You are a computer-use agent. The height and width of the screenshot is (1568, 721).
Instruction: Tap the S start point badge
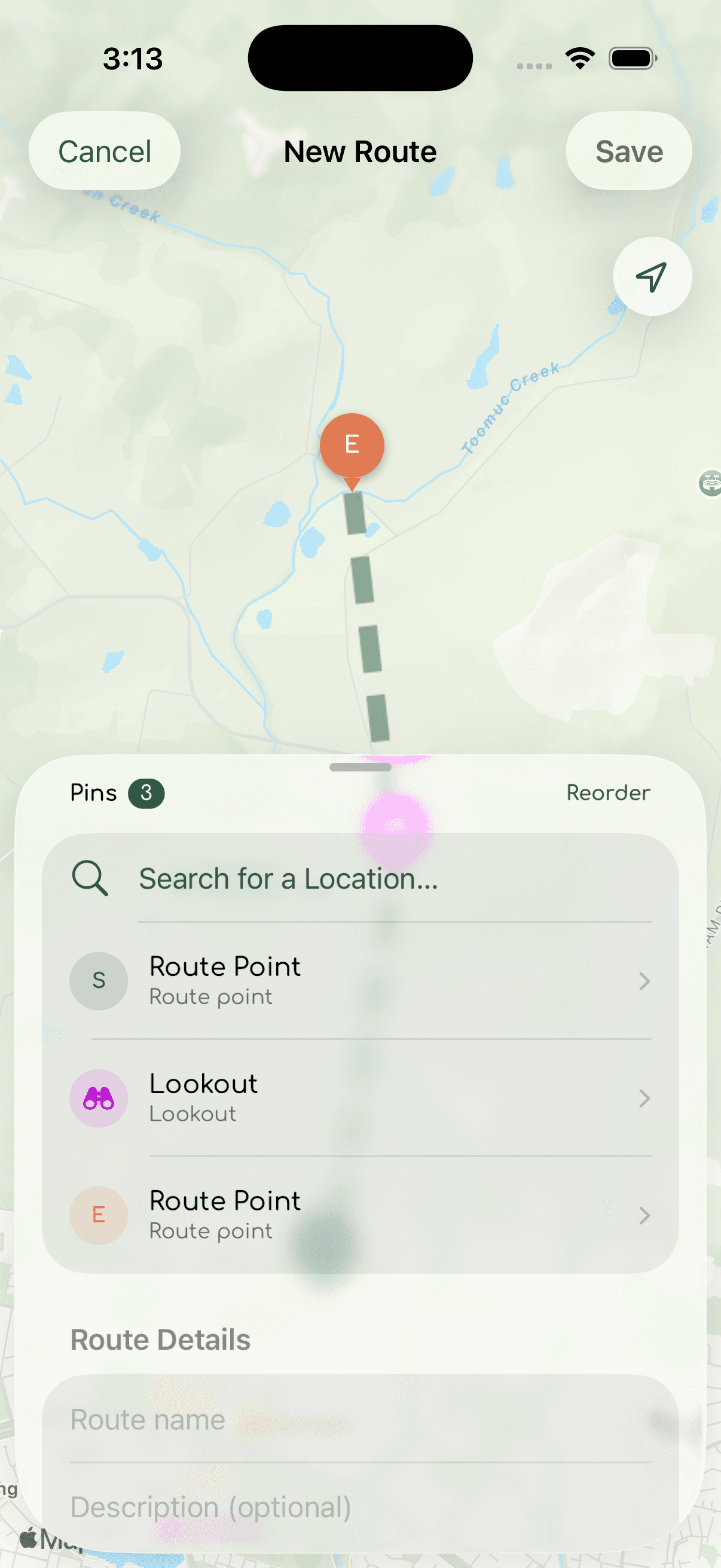98,981
